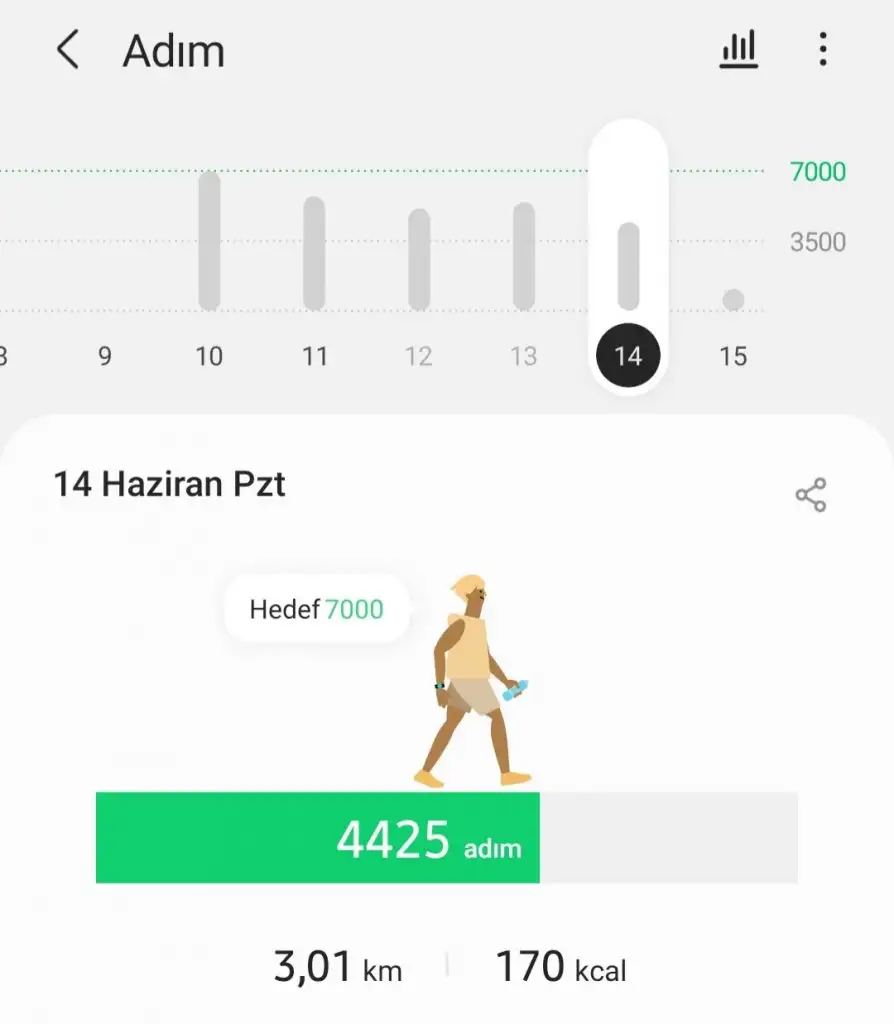Go back from the Adım screen
This screenshot has height=1024, width=894.
click(x=67, y=50)
